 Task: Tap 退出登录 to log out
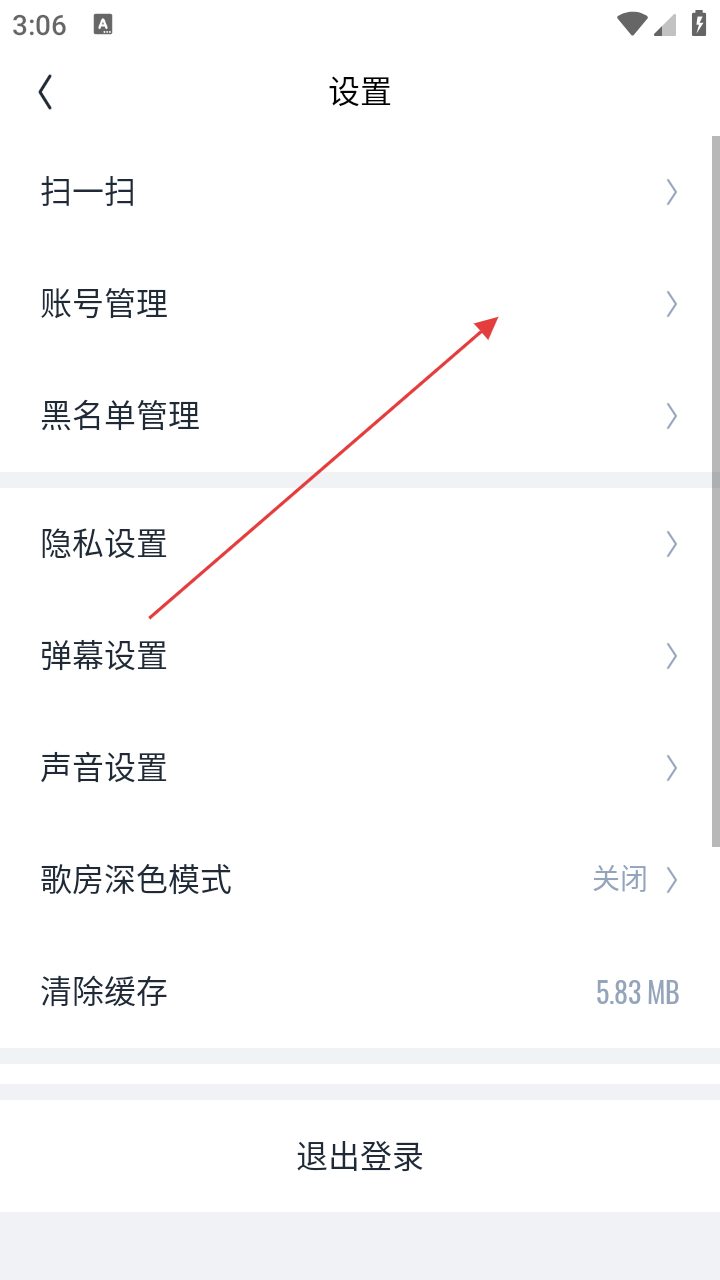360,1156
